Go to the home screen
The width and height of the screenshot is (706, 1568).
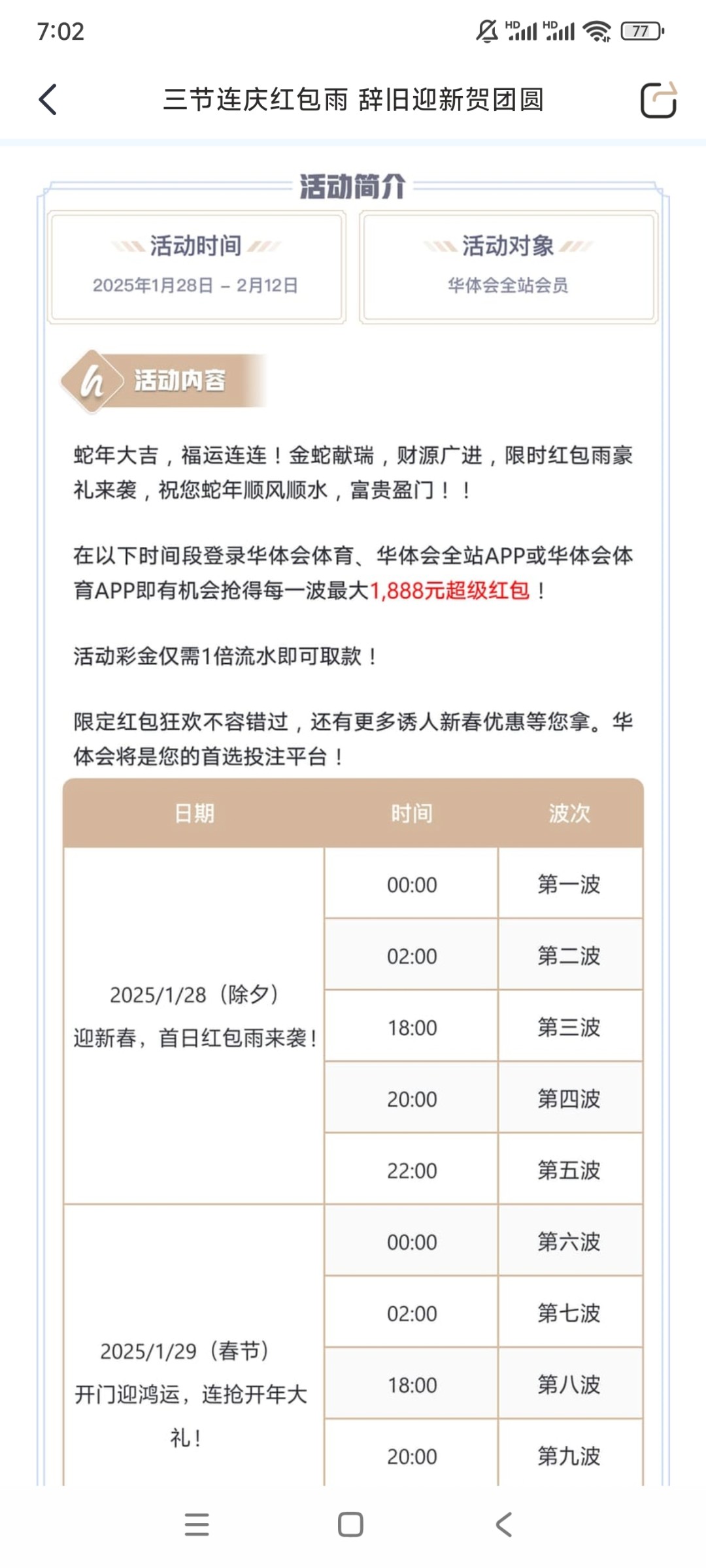tap(350, 1525)
